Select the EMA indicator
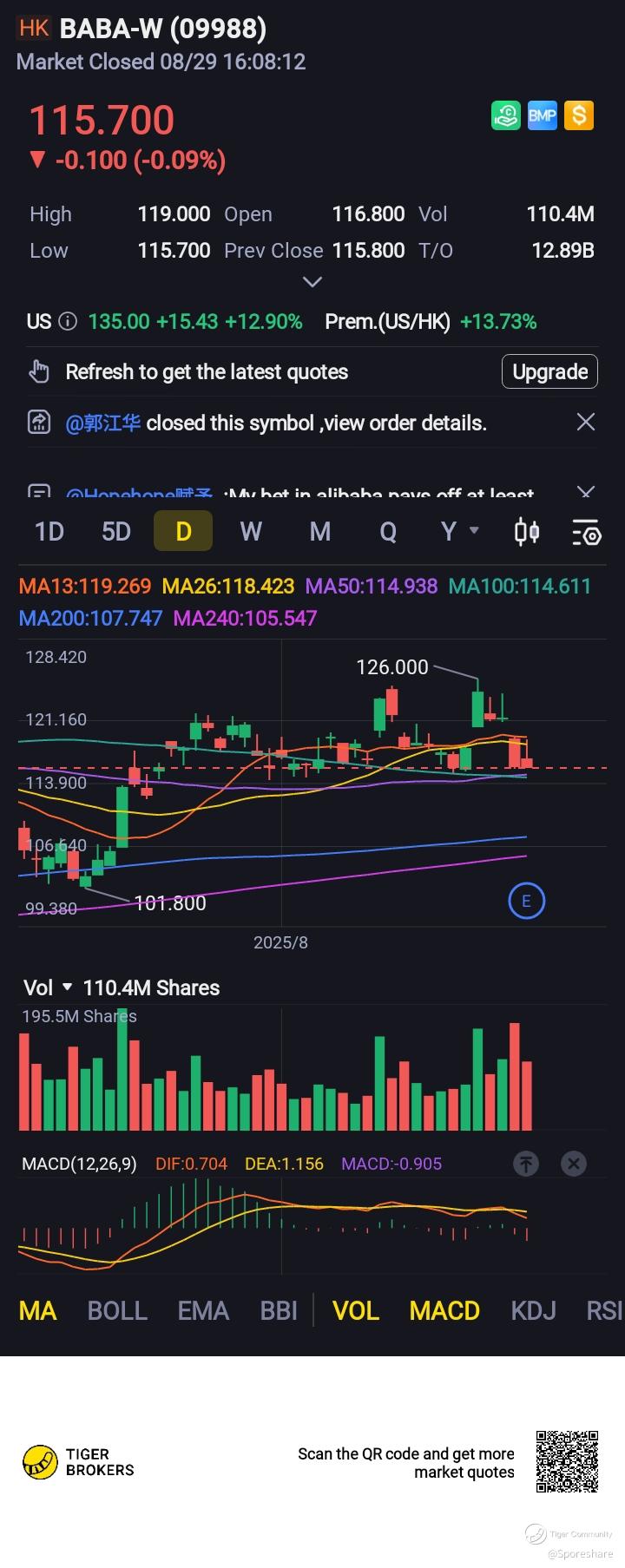625x1568 pixels. tap(203, 1310)
